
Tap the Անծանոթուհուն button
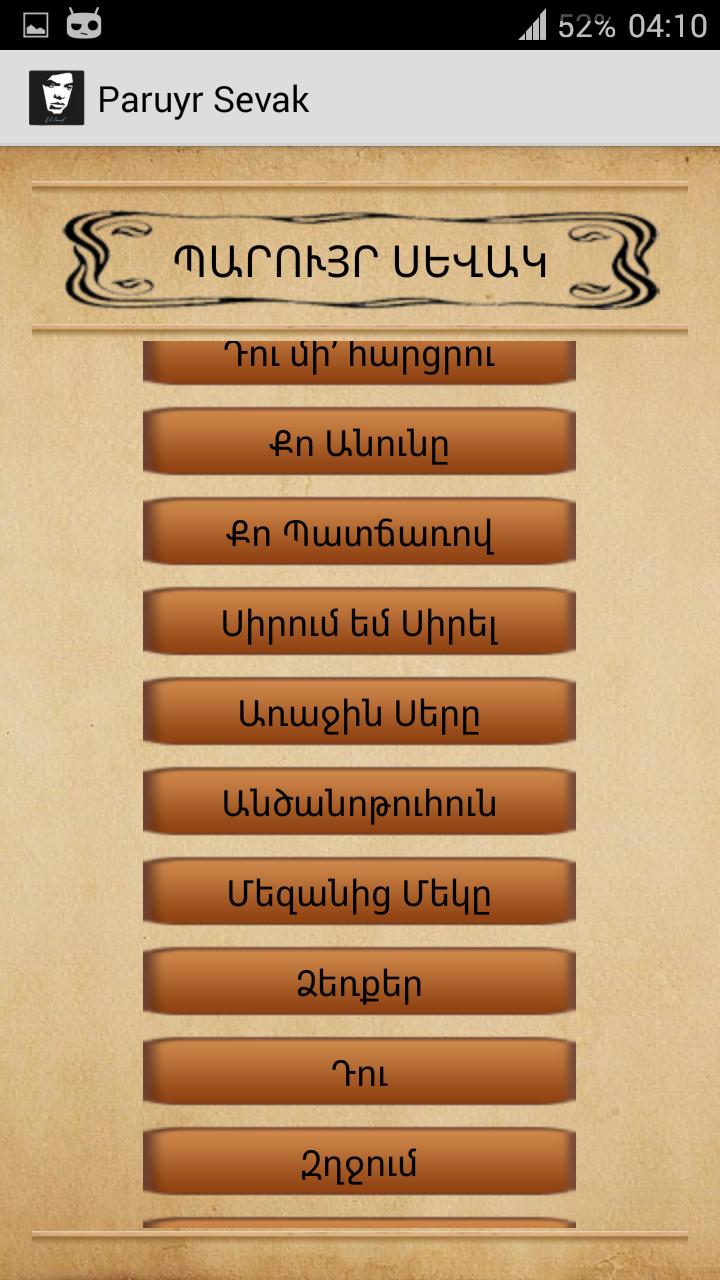359,801
